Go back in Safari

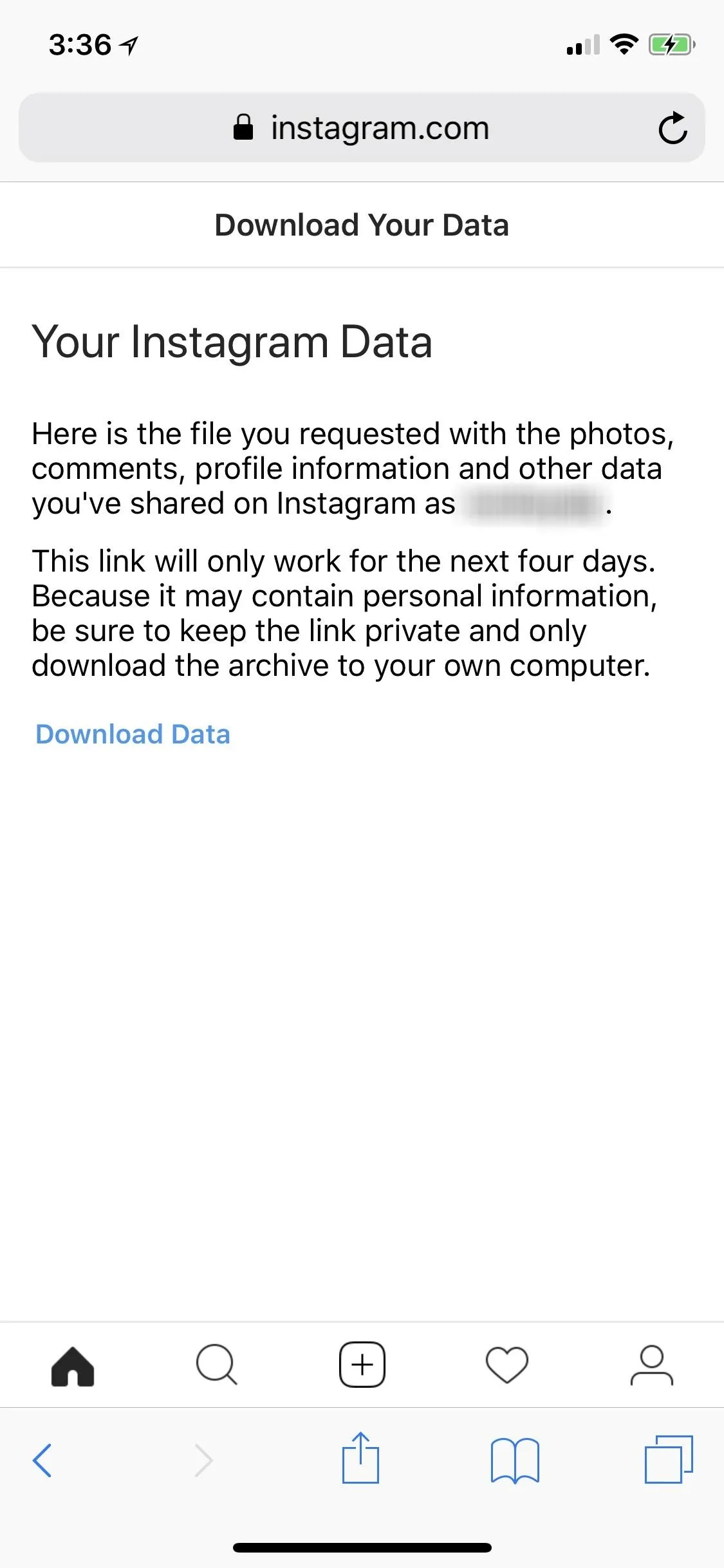42,1460
